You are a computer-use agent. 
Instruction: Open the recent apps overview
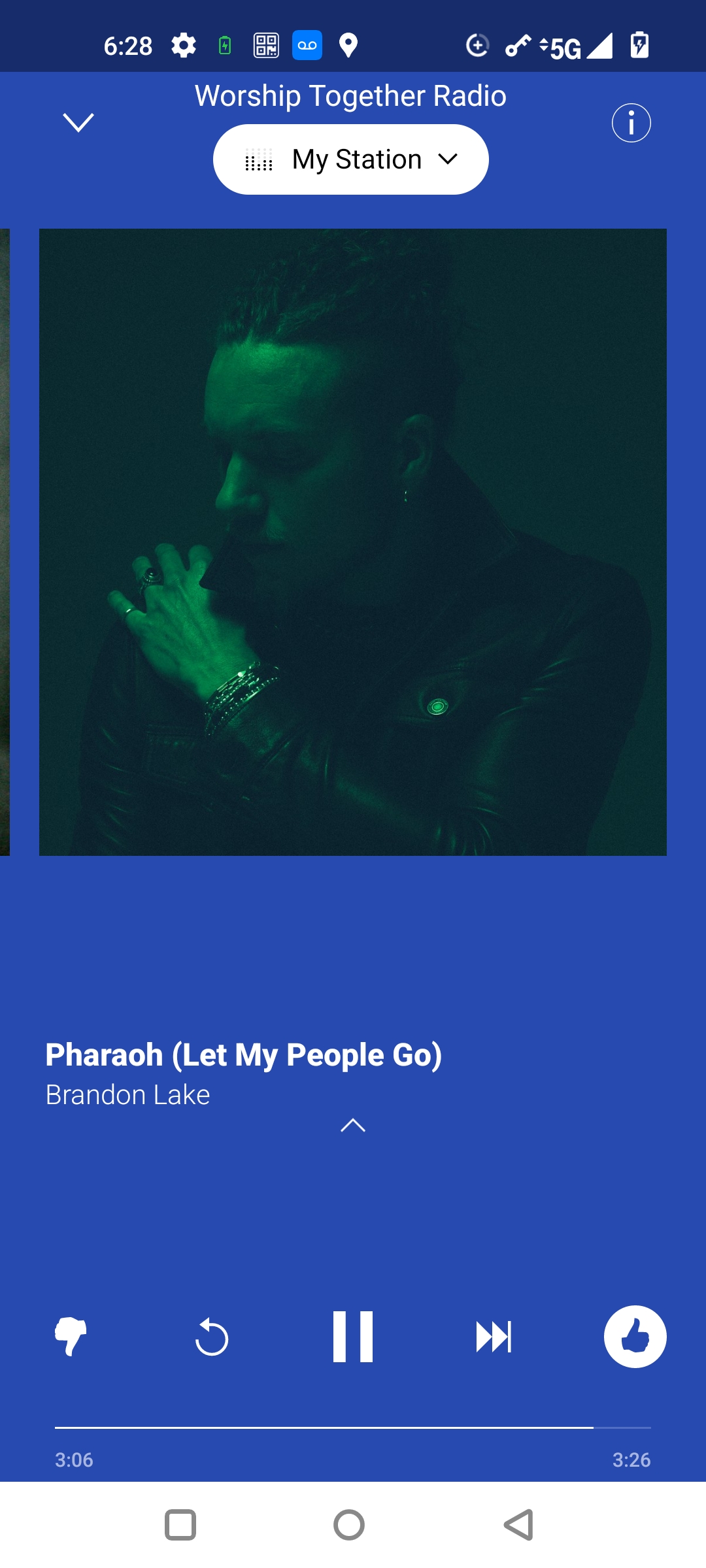click(x=180, y=1525)
